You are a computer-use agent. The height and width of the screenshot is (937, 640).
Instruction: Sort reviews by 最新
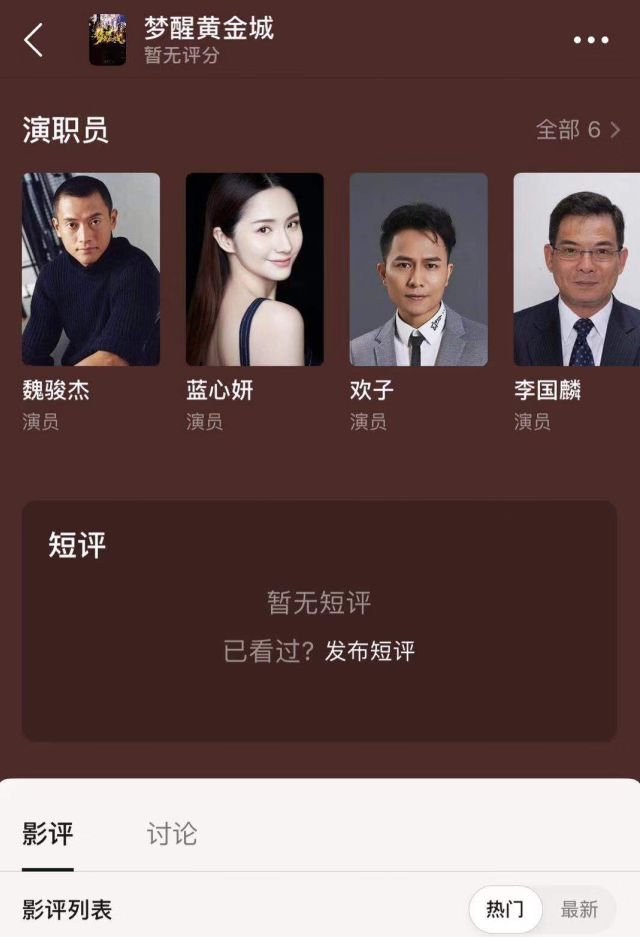(x=579, y=909)
